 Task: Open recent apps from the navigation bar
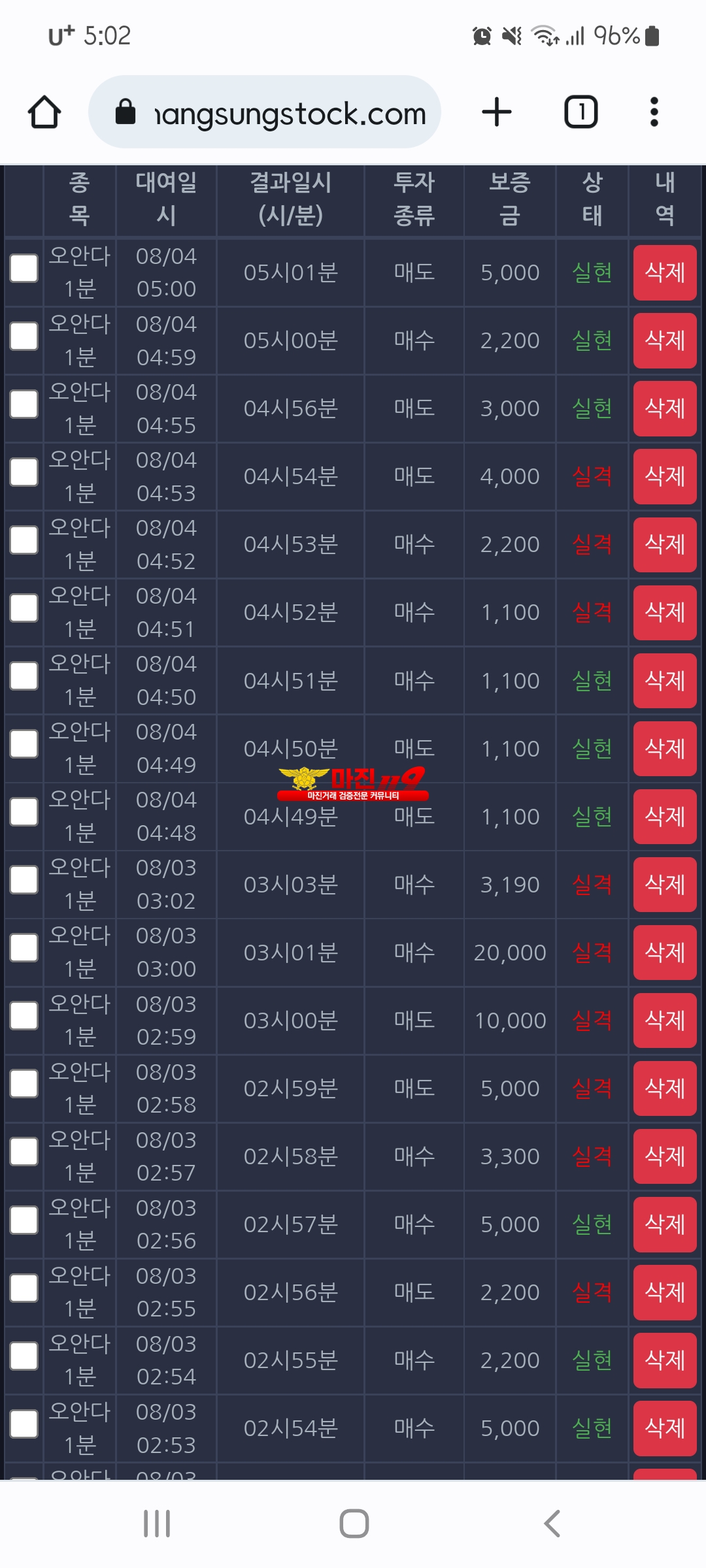(157, 1524)
